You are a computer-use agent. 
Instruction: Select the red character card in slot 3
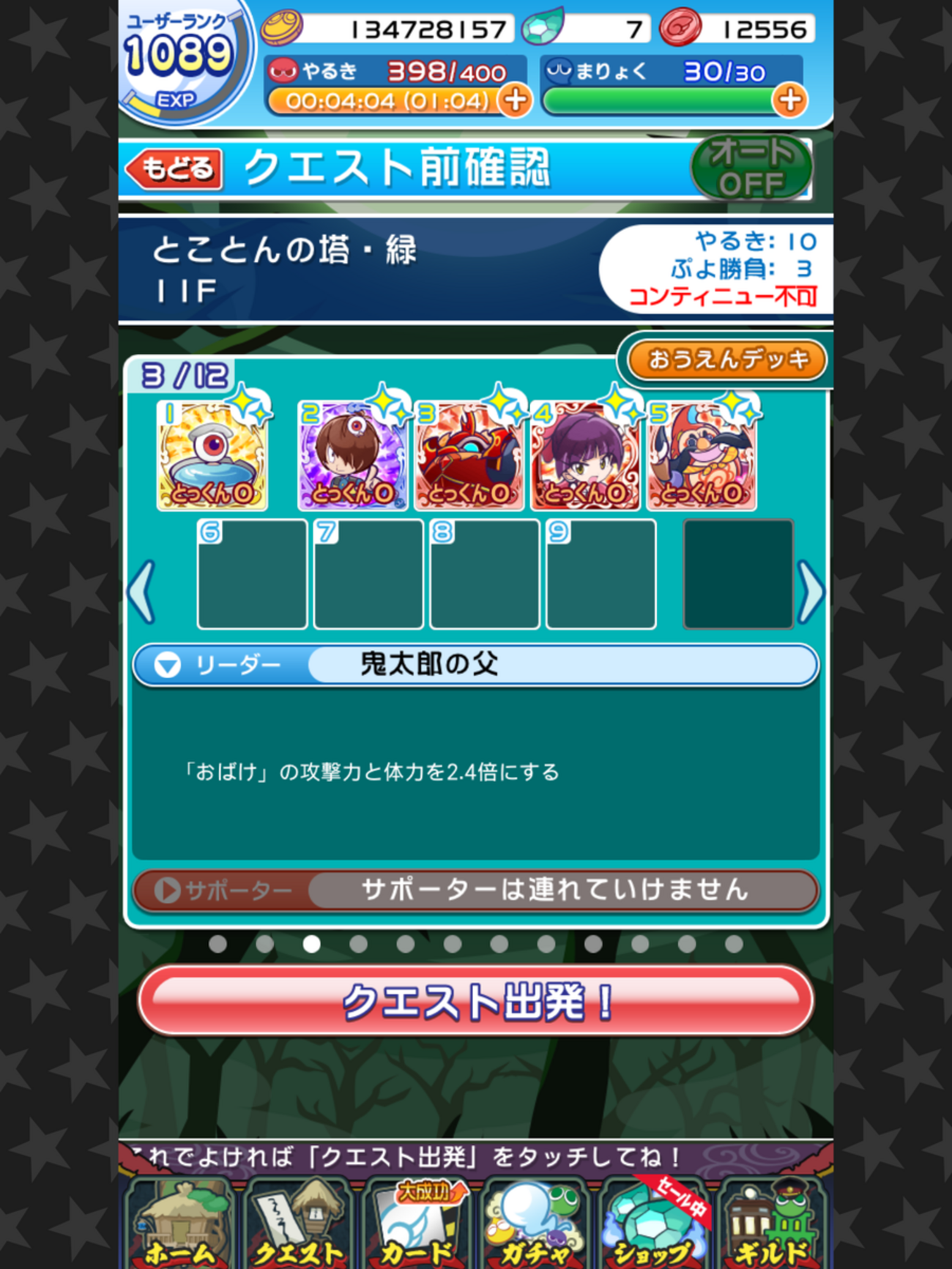[x=469, y=455]
